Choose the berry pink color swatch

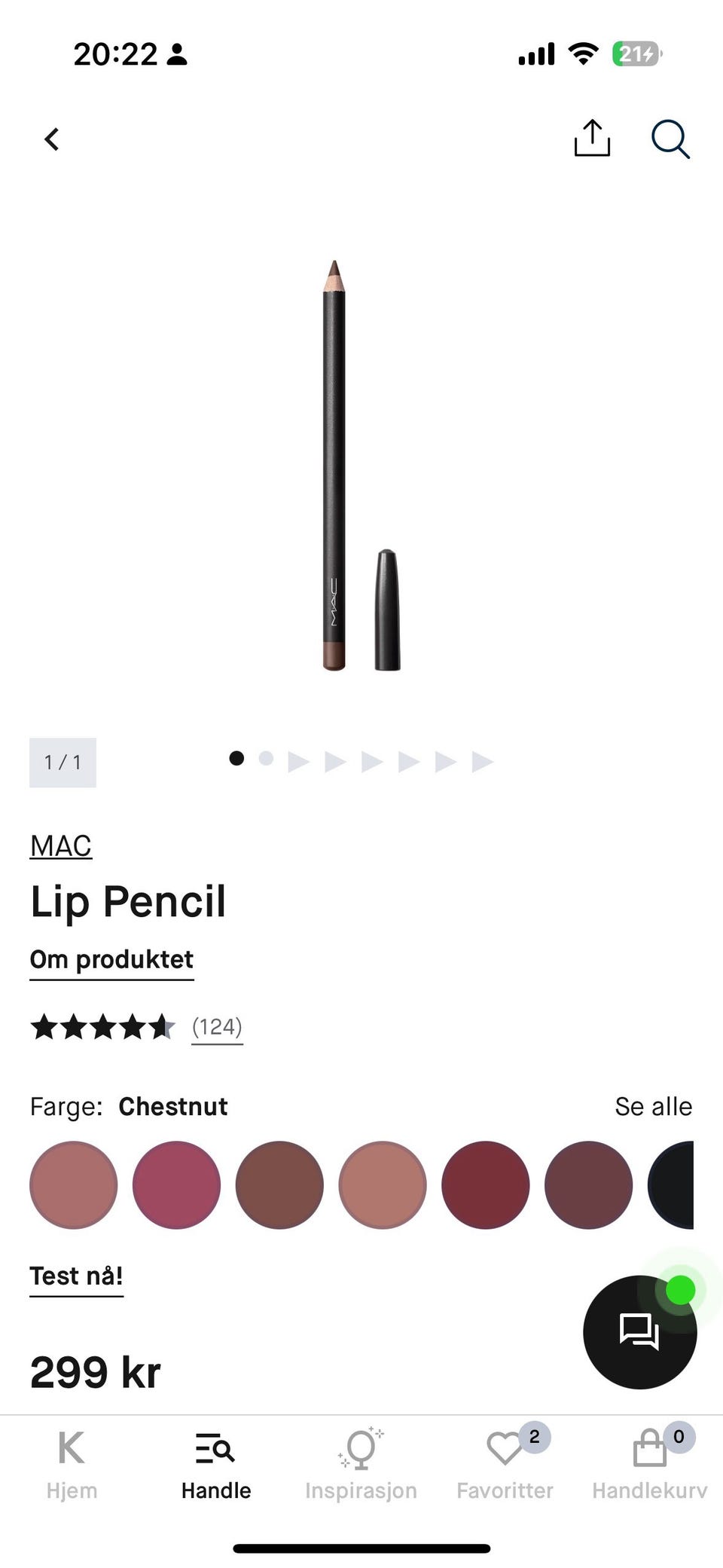pos(176,1185)
